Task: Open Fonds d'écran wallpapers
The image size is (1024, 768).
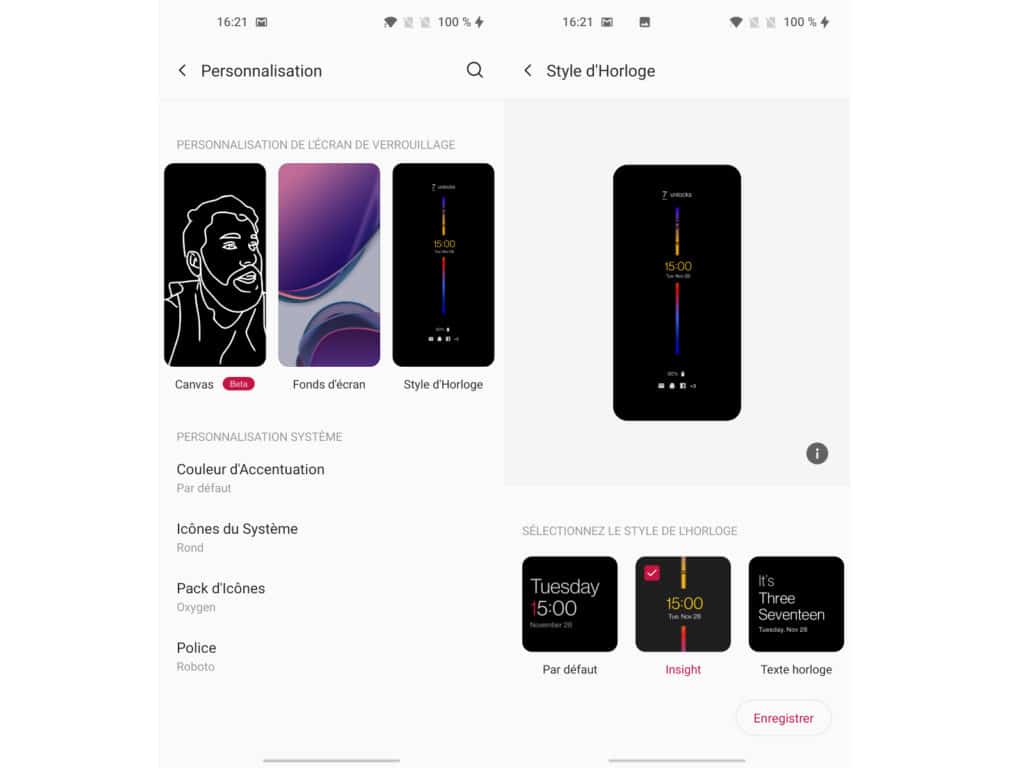Action: pyautogui.click(x=329, y=265)
